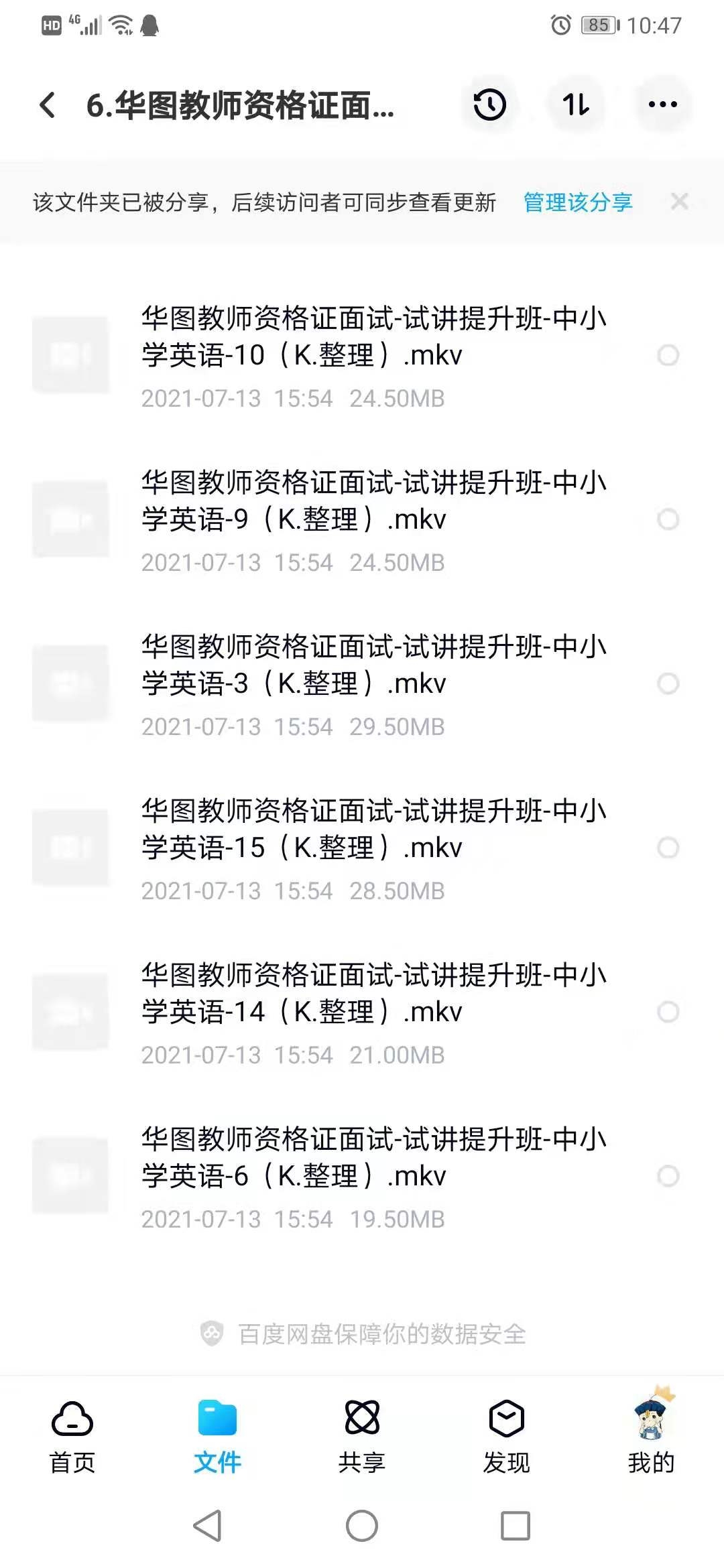Image resolution: width=724 pixels, height=1568 pixels.
Task: Tap the system recent apps button
Action: (516, 1526)
